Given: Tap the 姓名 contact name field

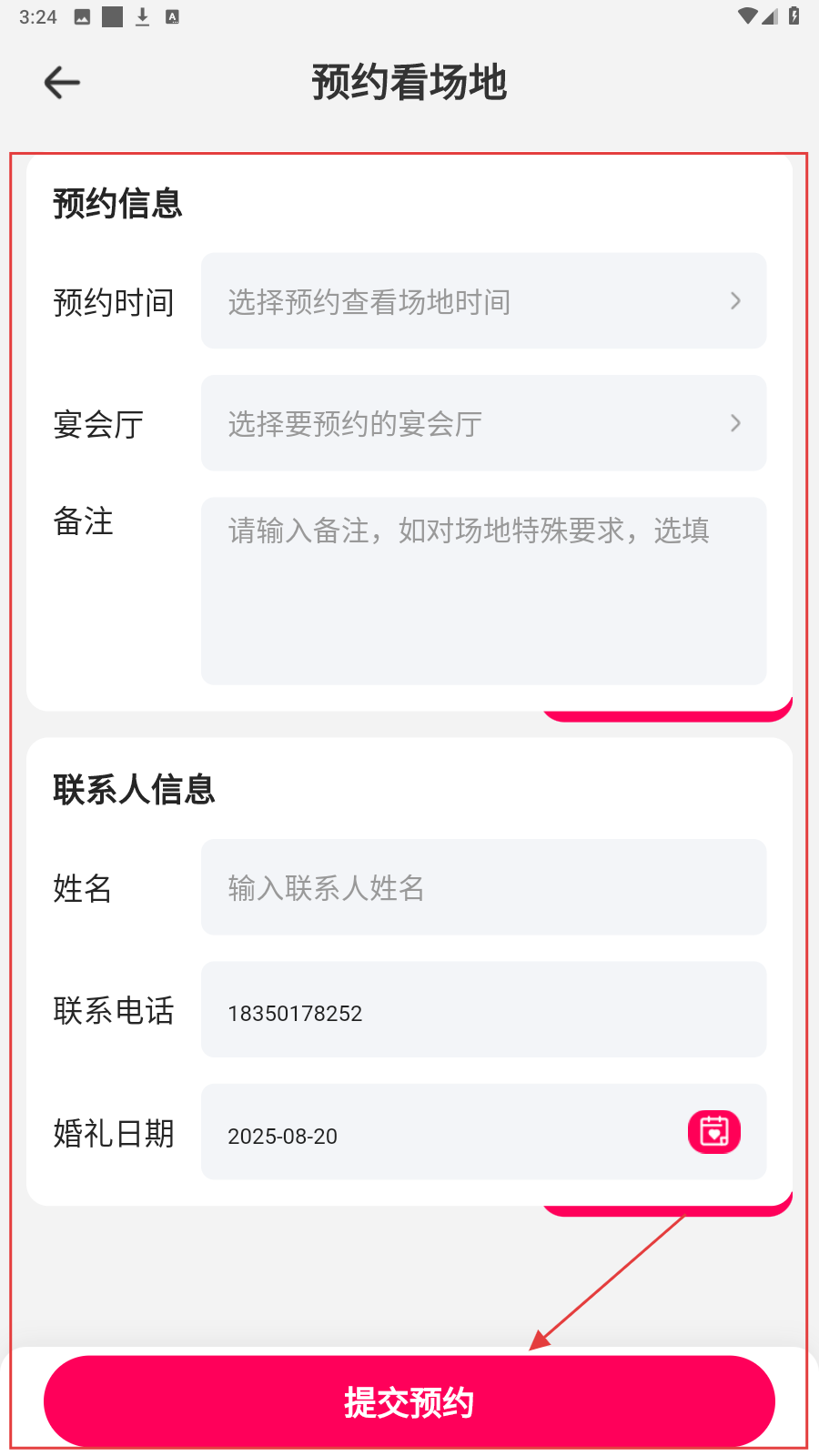Looking at the screenshot, I should point(483,887).
